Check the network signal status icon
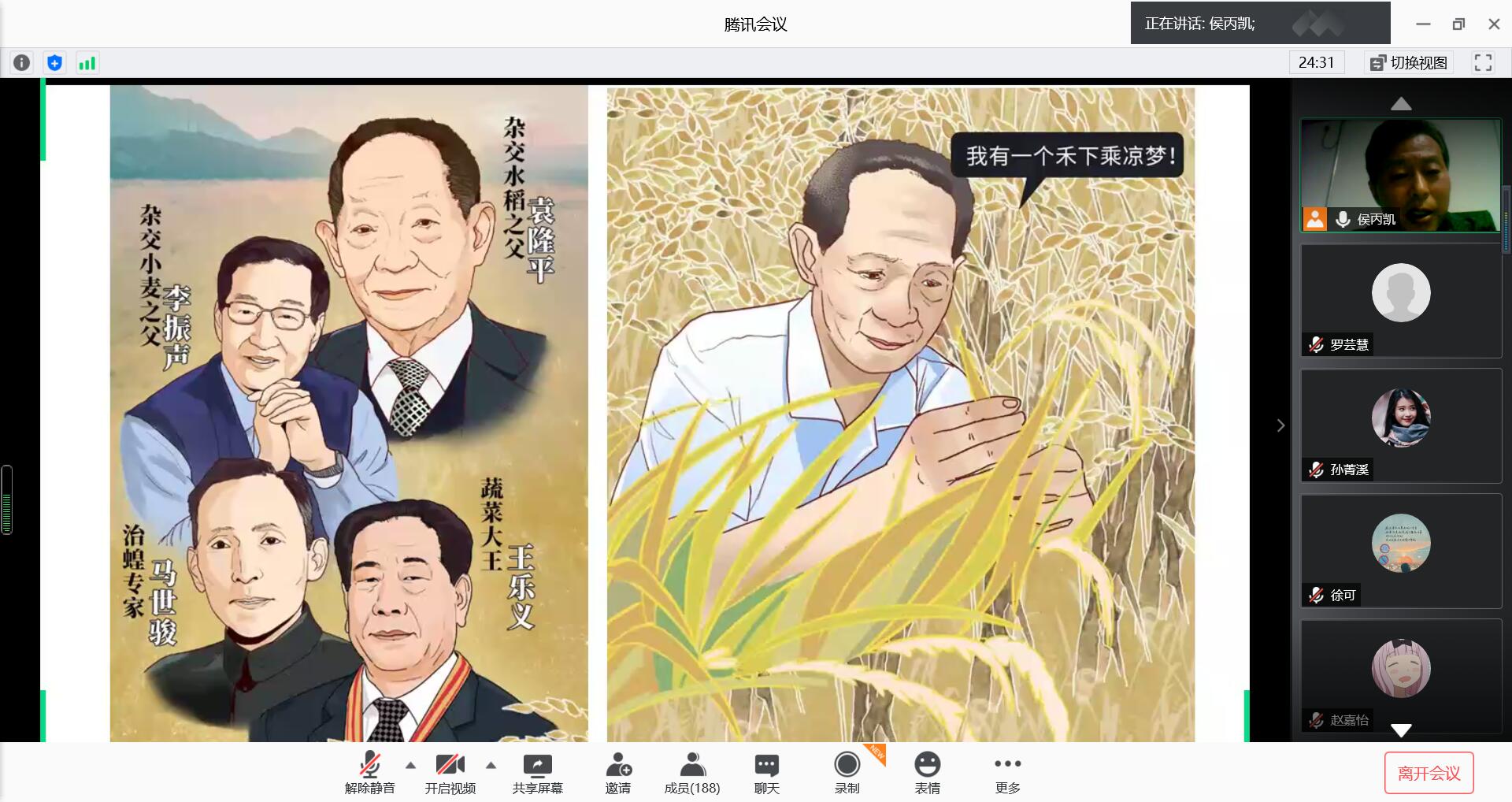Screen dimensions: 1512x802 click(x=87, y=63)
